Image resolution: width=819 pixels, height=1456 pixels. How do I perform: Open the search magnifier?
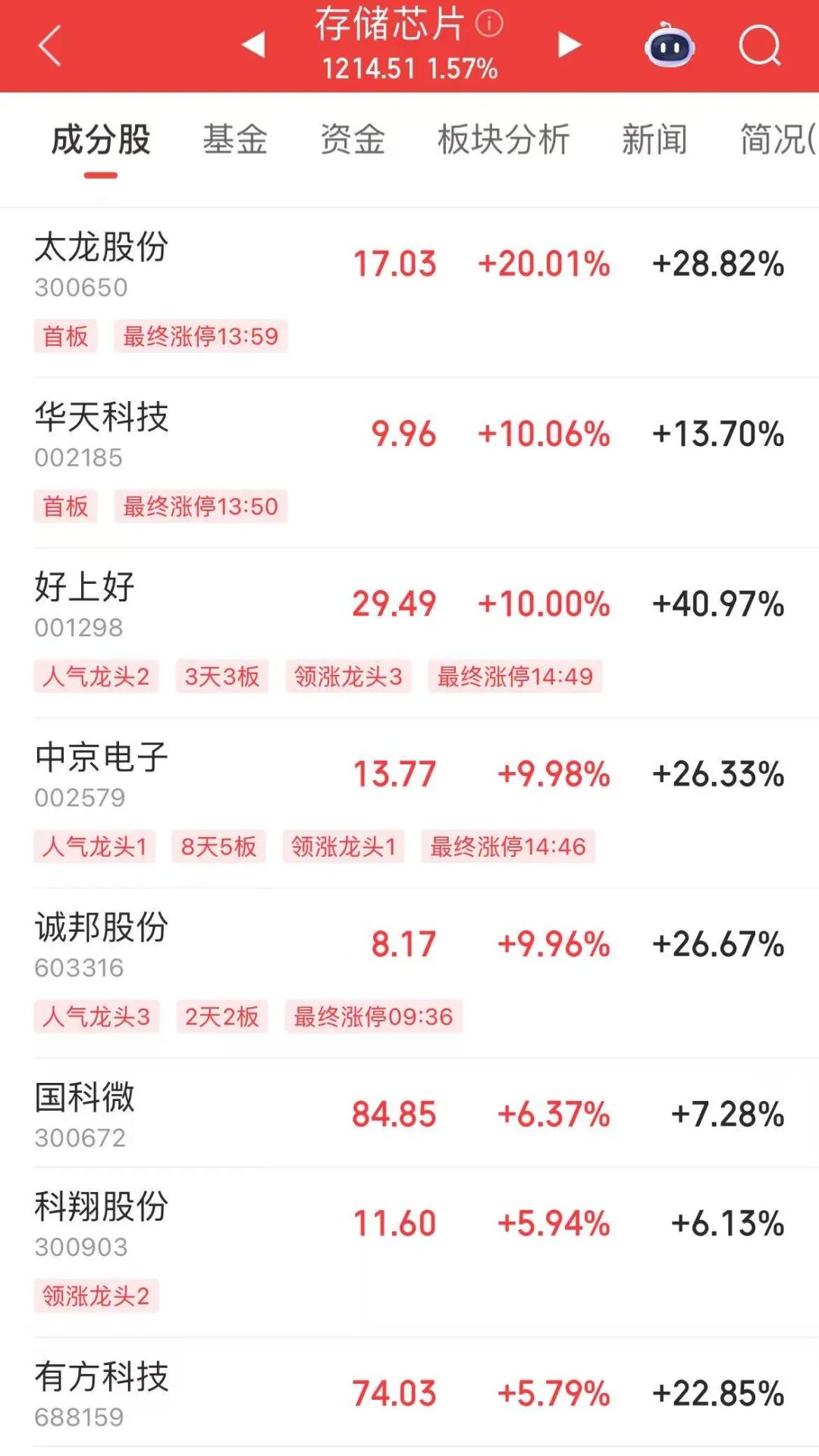760,45
